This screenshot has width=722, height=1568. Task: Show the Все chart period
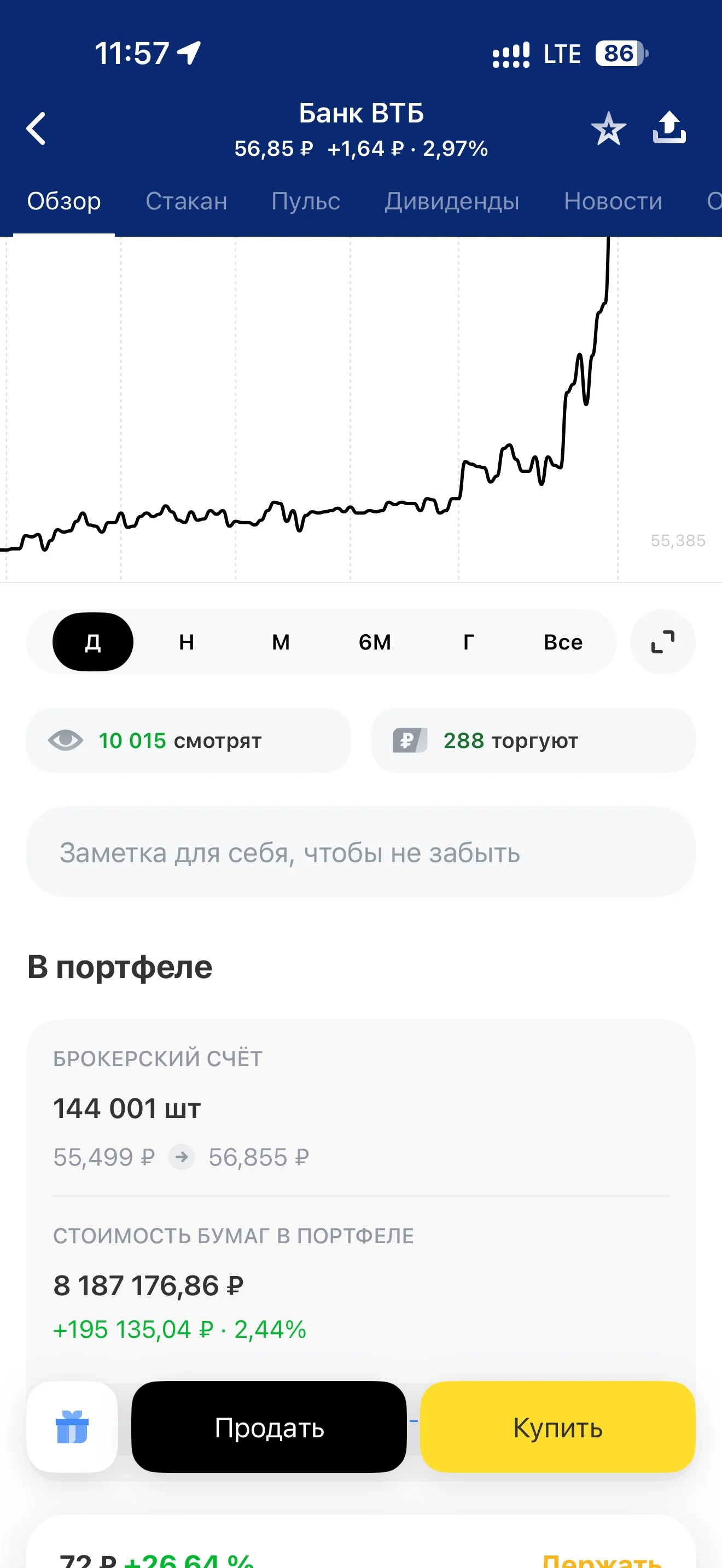(563, 641)
